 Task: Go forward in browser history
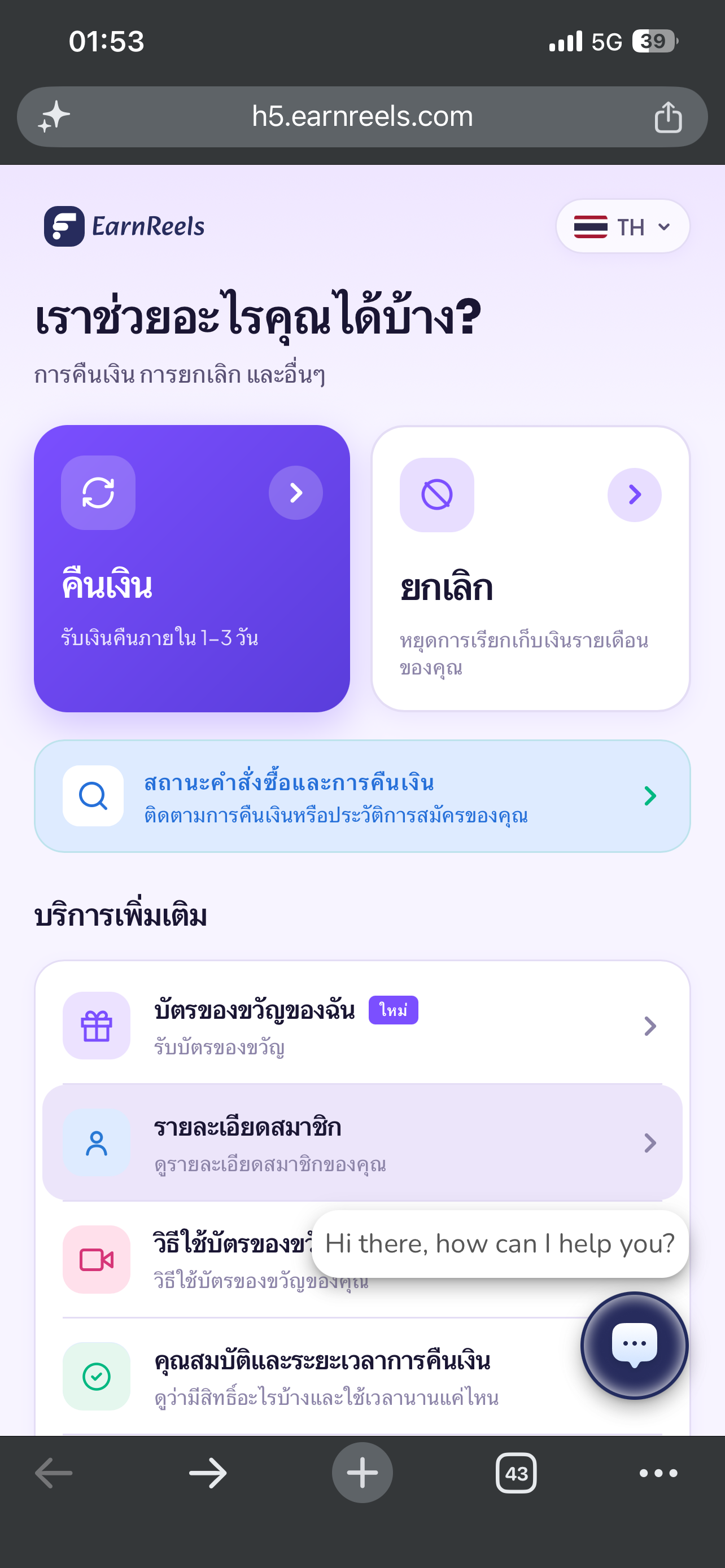pyautogui.click(x=208, y=1473)
